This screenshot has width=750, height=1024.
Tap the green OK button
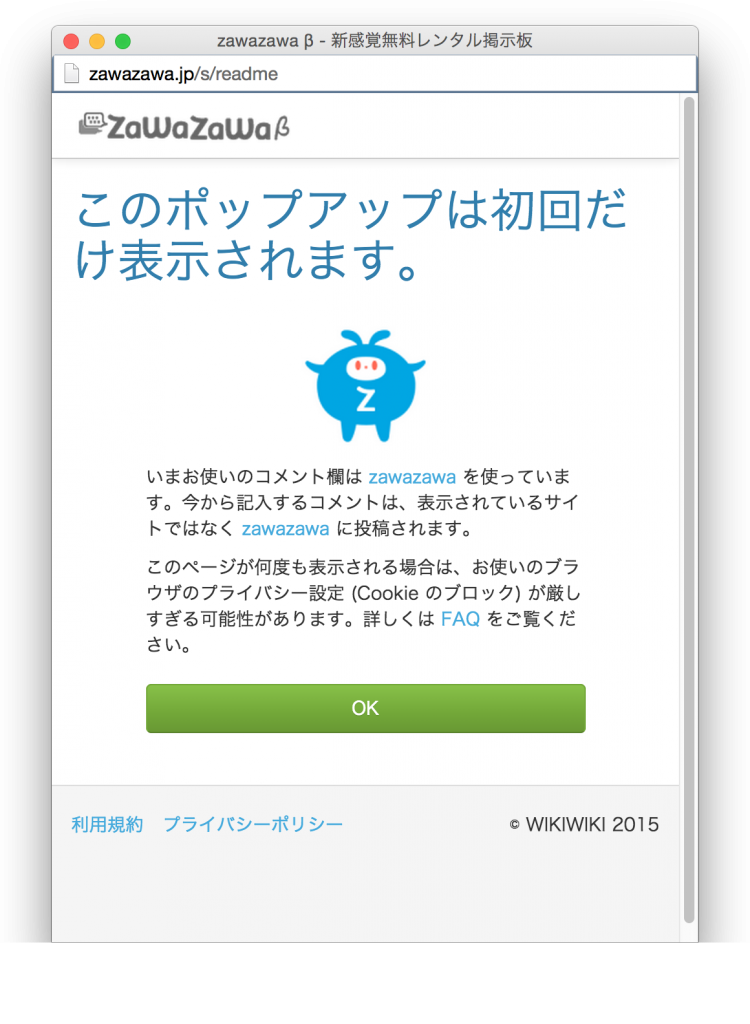365,708
